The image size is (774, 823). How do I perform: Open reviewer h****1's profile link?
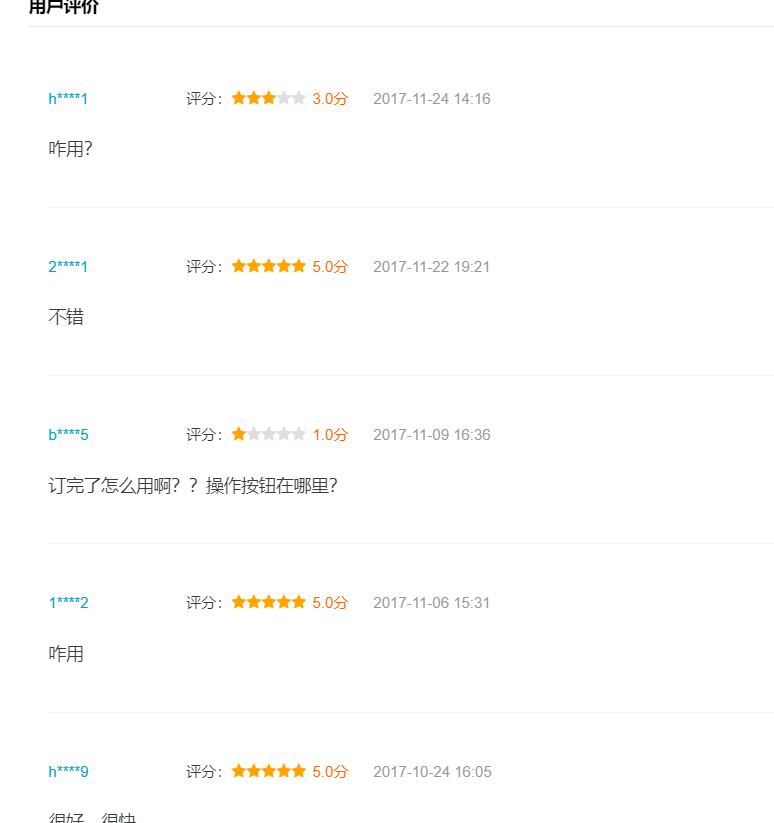pos(68,99)
